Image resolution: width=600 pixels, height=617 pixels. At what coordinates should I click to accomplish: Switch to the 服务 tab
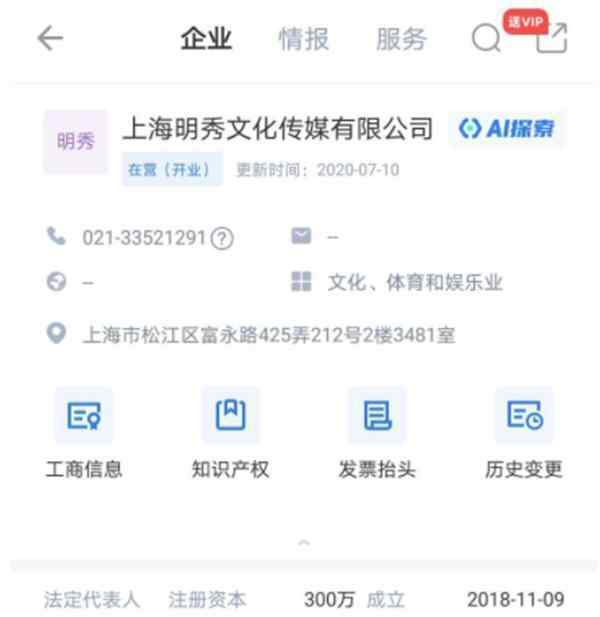click(401, 39)
